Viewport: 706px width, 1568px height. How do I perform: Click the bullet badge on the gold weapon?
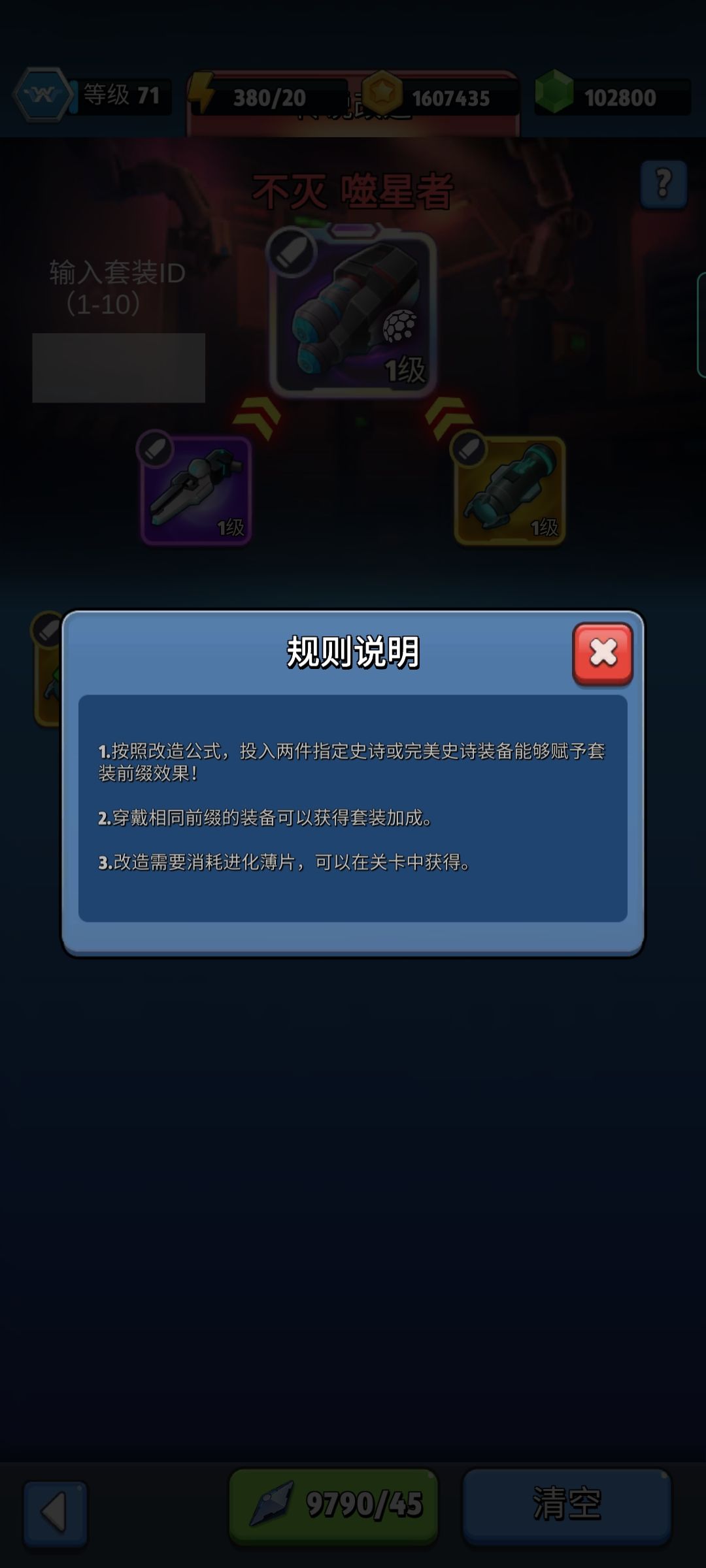click(471, 448)
